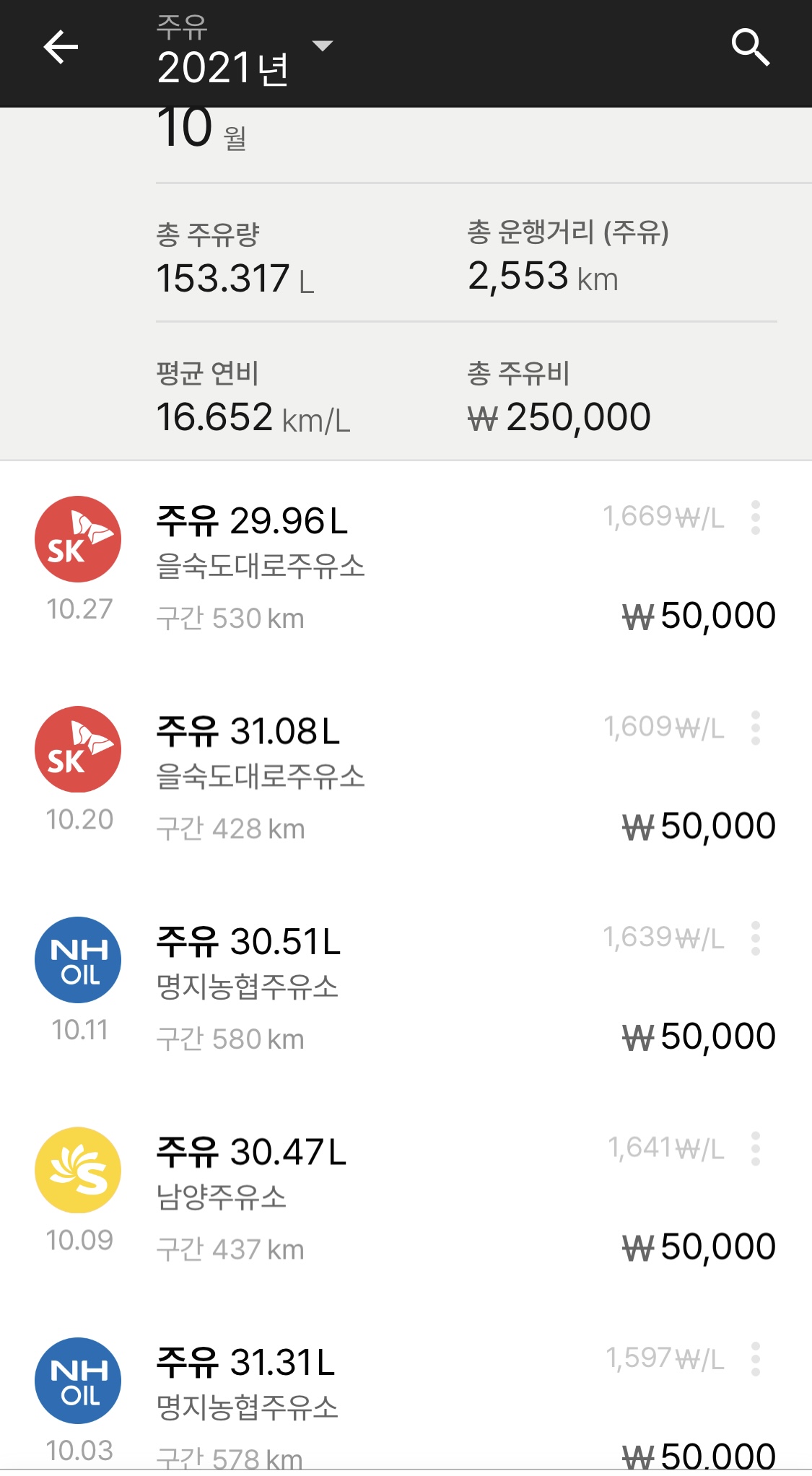Open more options for the 30.47L entry
Screen dimensions: 812x1476
coord(755,1148)
